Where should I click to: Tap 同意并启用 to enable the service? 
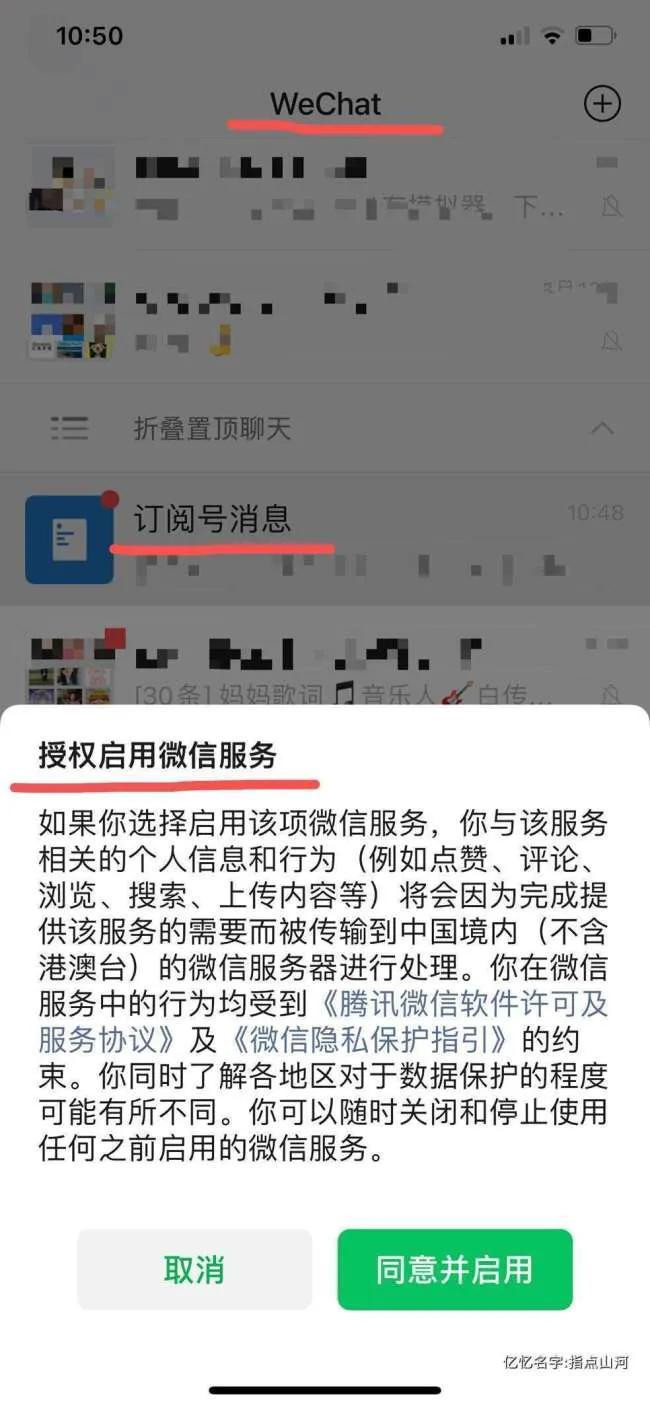(x=454, y=1269)
